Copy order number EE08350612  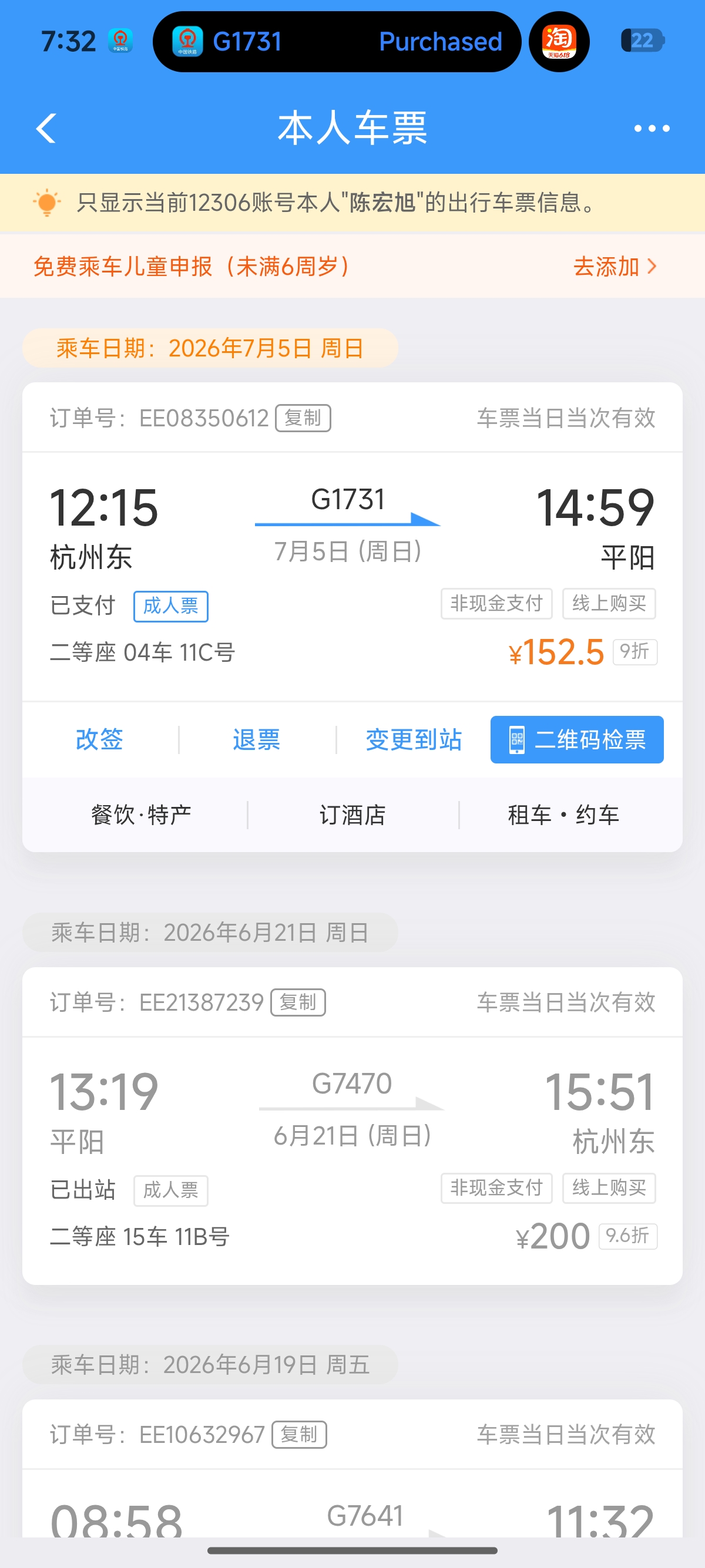click(303, 418)
